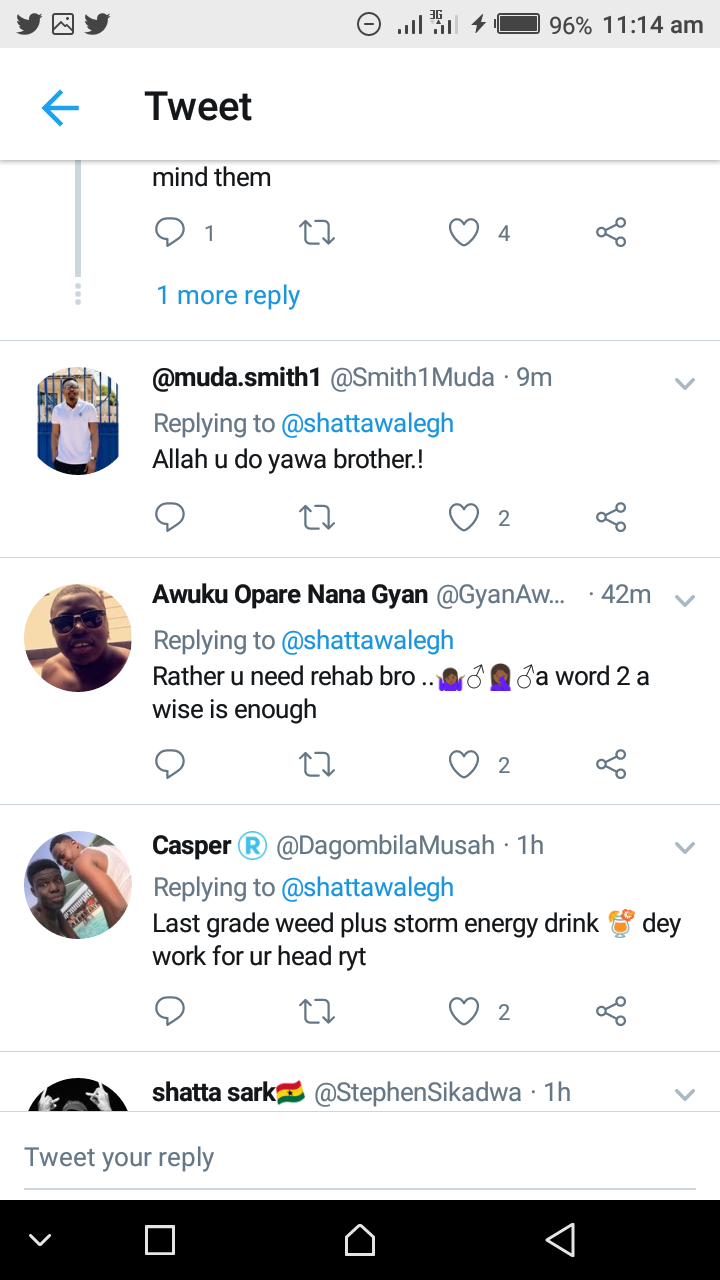The width and height of the screenshot is (720, 1280).
Task: Share Awuku Opare Nana Gyan's tweet
Action: tap(611, 765)
